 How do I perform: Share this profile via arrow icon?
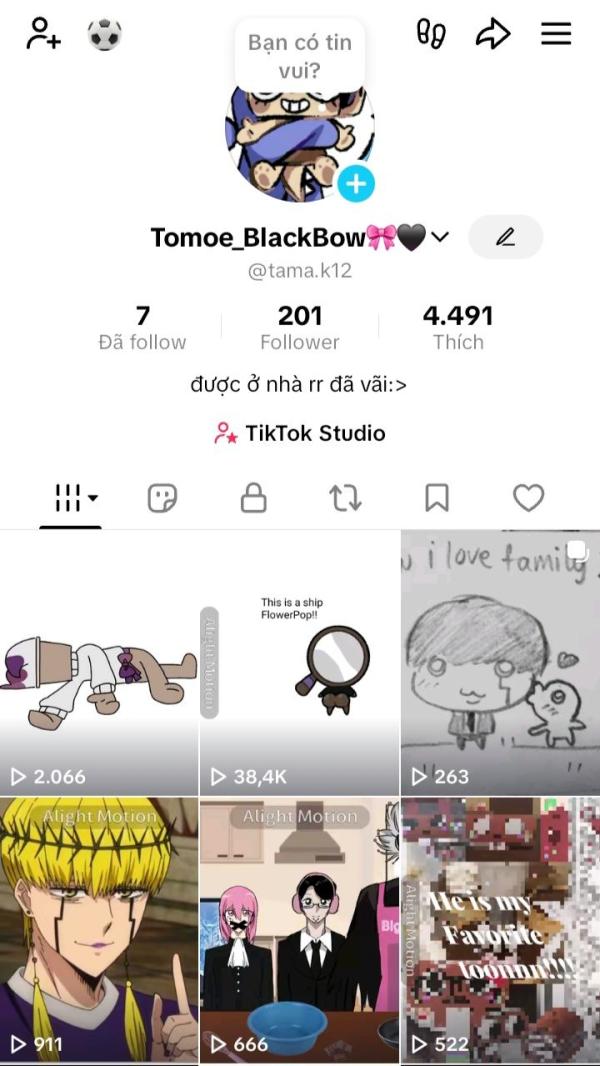tap(493, 34)
